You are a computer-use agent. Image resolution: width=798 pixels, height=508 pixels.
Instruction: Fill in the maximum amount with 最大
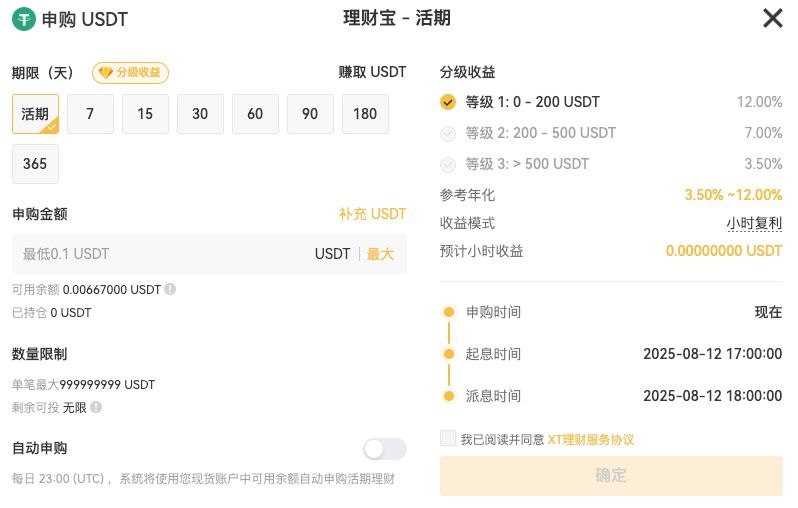[x=380, y=254]
